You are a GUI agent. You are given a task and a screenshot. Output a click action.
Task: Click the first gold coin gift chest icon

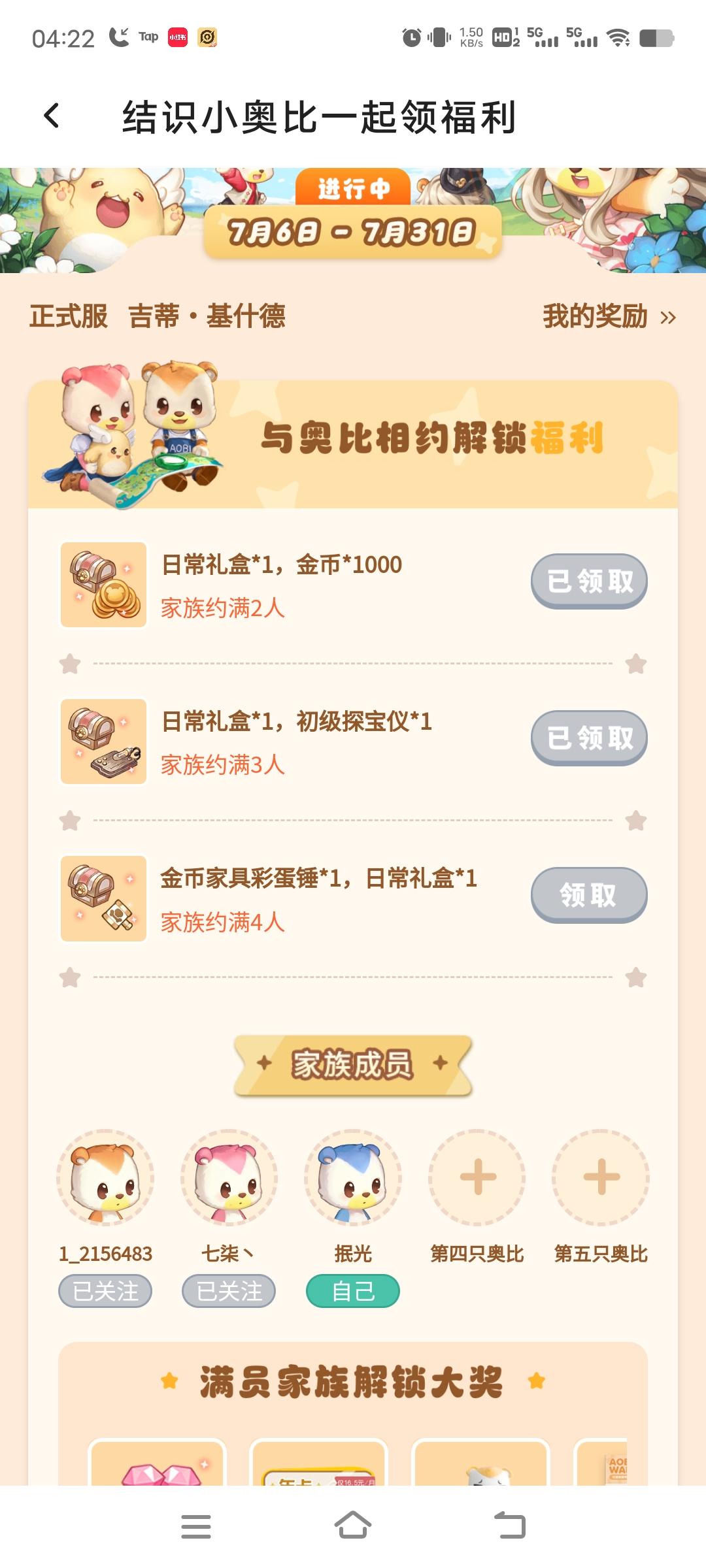pyautogui.click(x=103, y=585)
